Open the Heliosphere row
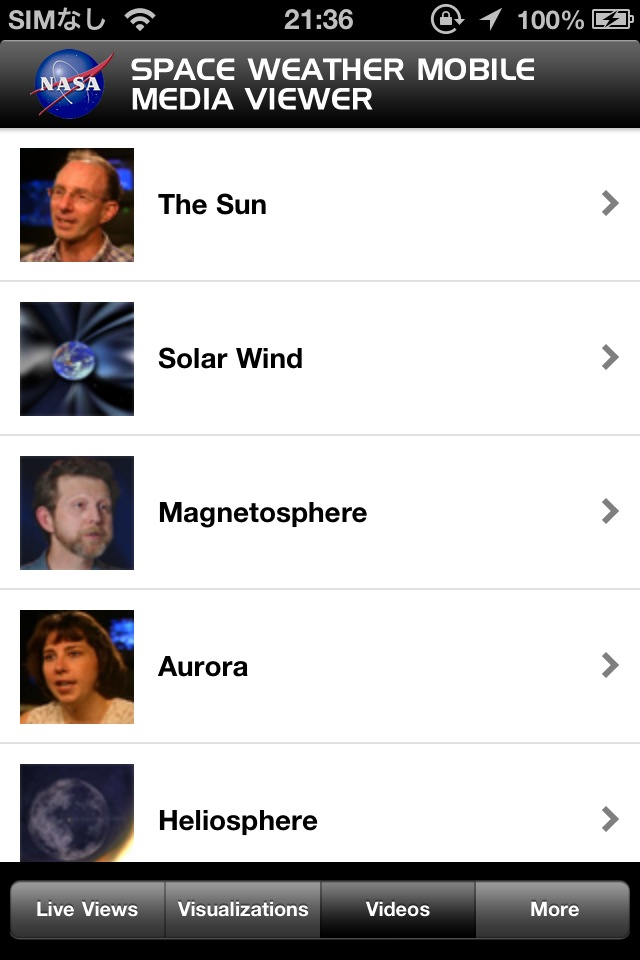 [x=320, y=819]
